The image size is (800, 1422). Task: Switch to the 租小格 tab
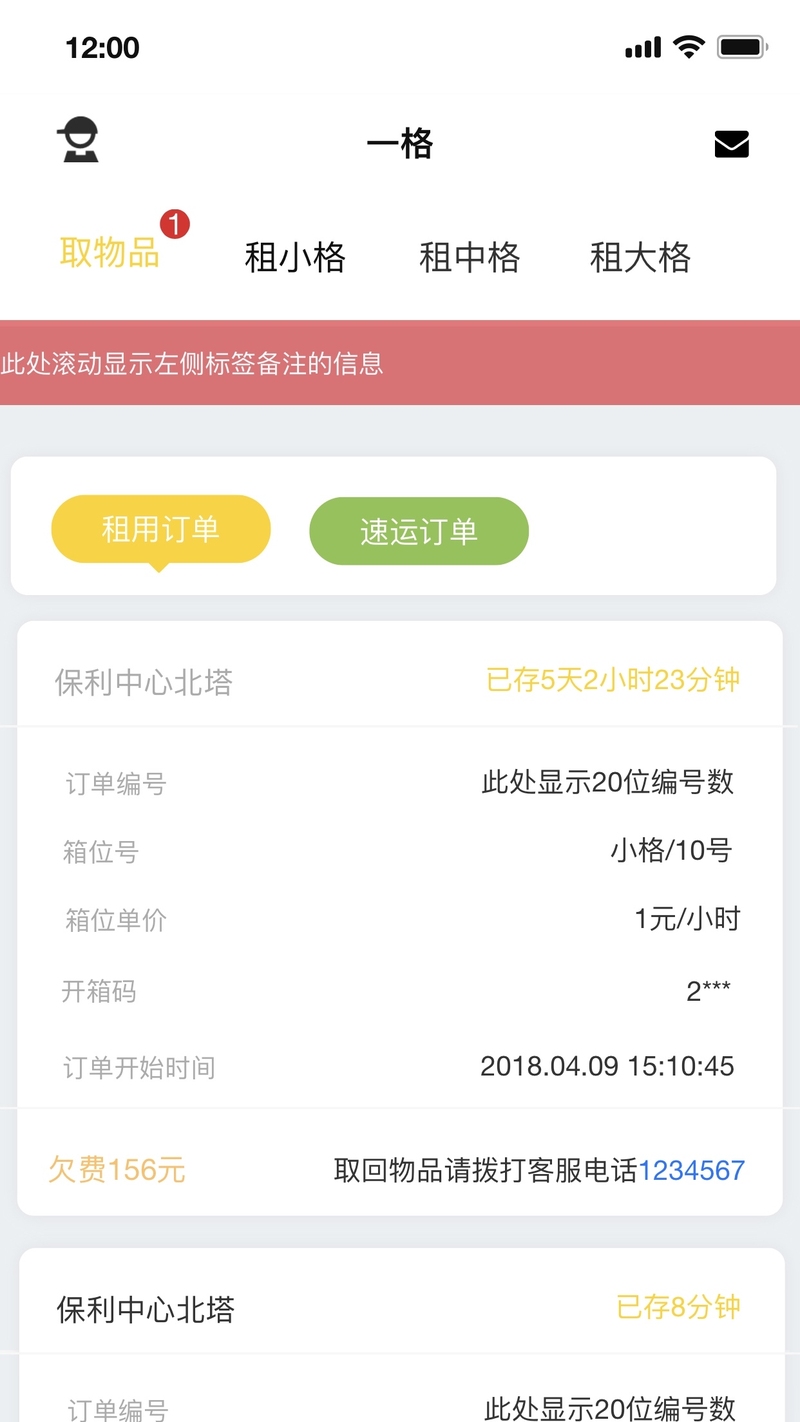point(295,258)
